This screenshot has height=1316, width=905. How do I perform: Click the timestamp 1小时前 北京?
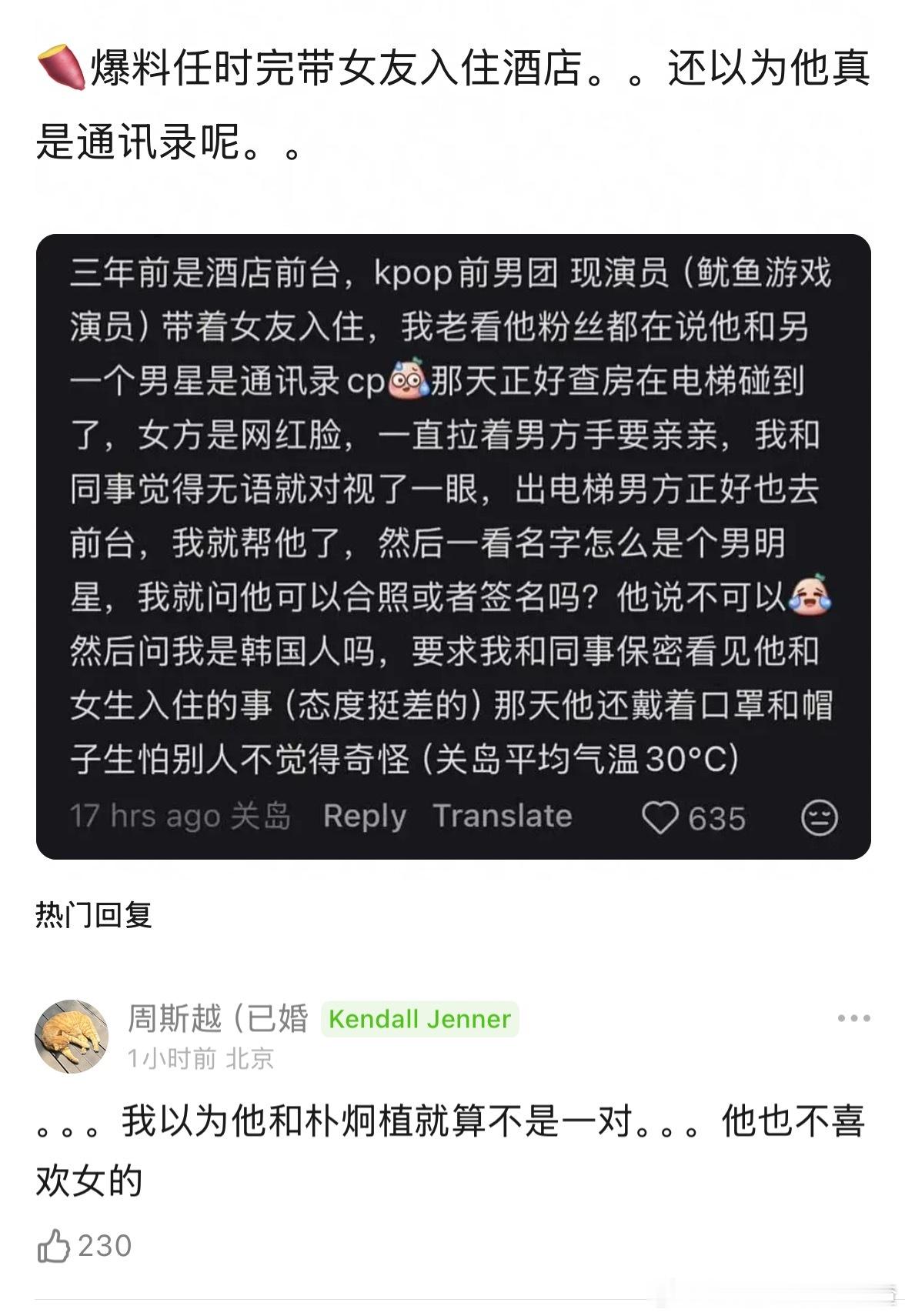tap(203, 1057)
